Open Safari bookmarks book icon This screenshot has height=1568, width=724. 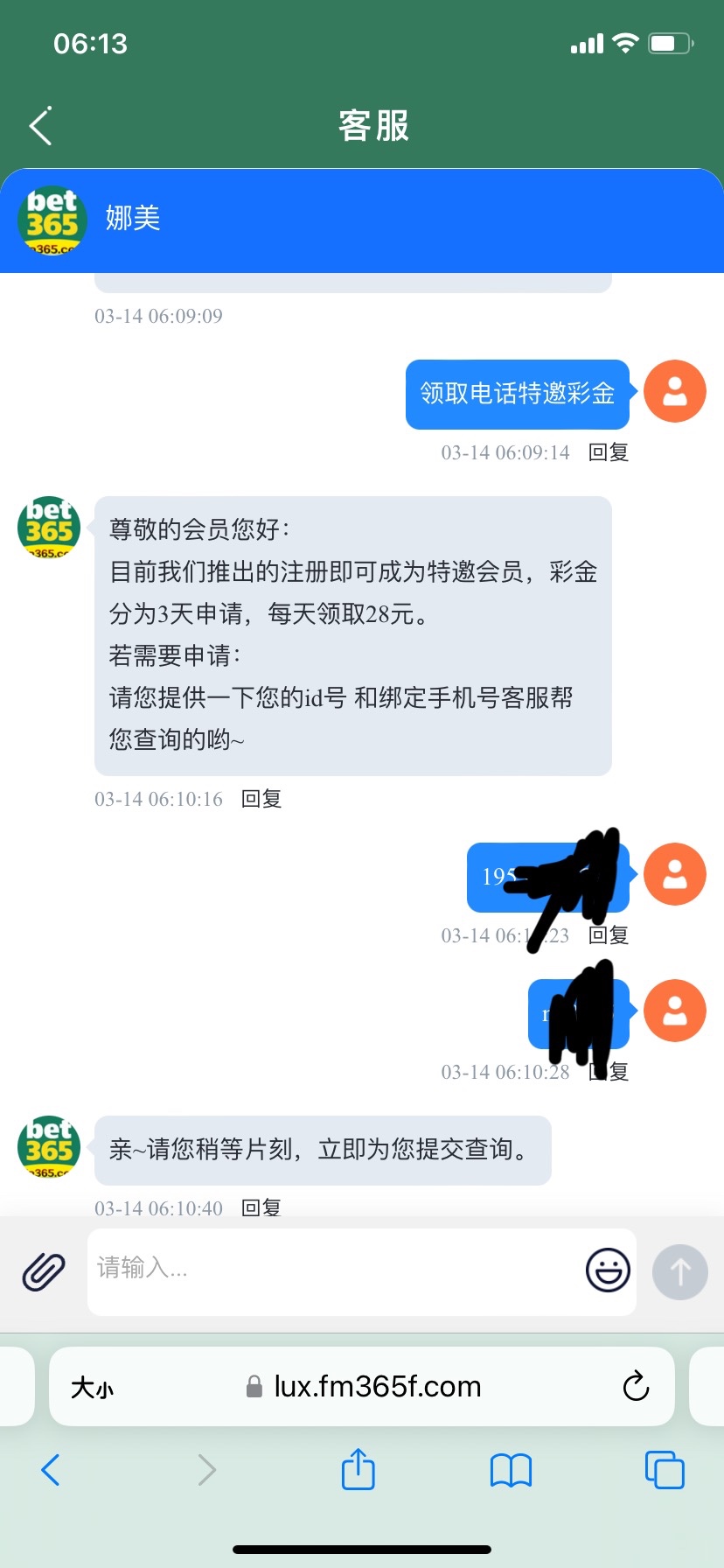tap(511, 1470)
